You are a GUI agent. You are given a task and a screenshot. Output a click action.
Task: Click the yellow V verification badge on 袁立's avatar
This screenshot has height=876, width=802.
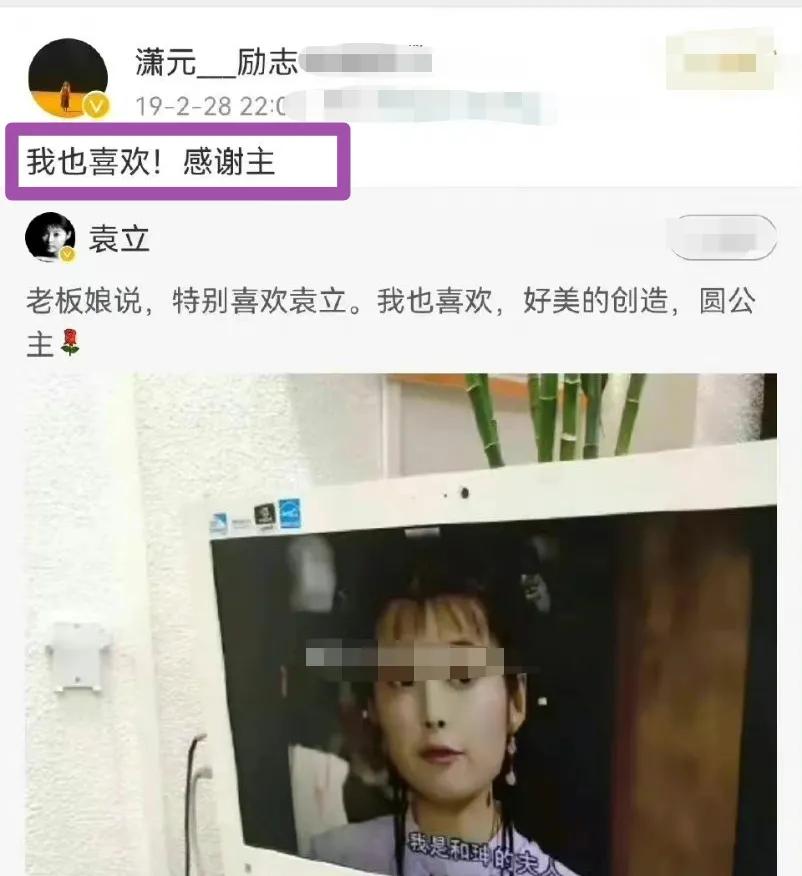tap(66, 255)
